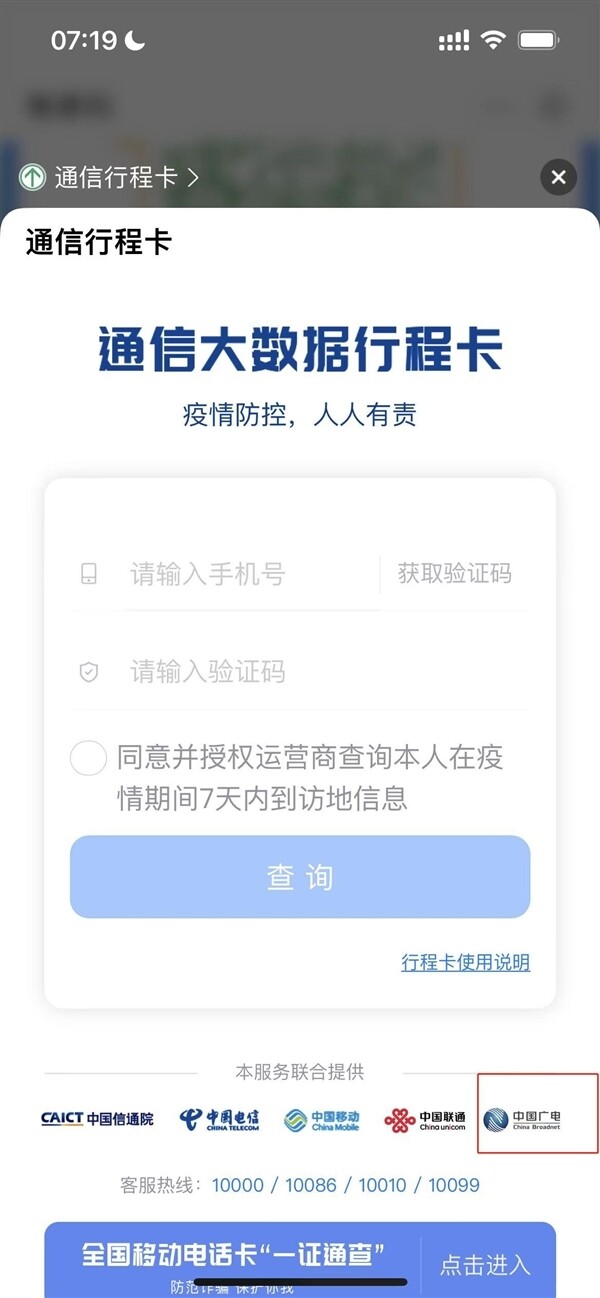Tap 获取验证码 to get a code
600x1298 pixels.
tap(455, 574)
